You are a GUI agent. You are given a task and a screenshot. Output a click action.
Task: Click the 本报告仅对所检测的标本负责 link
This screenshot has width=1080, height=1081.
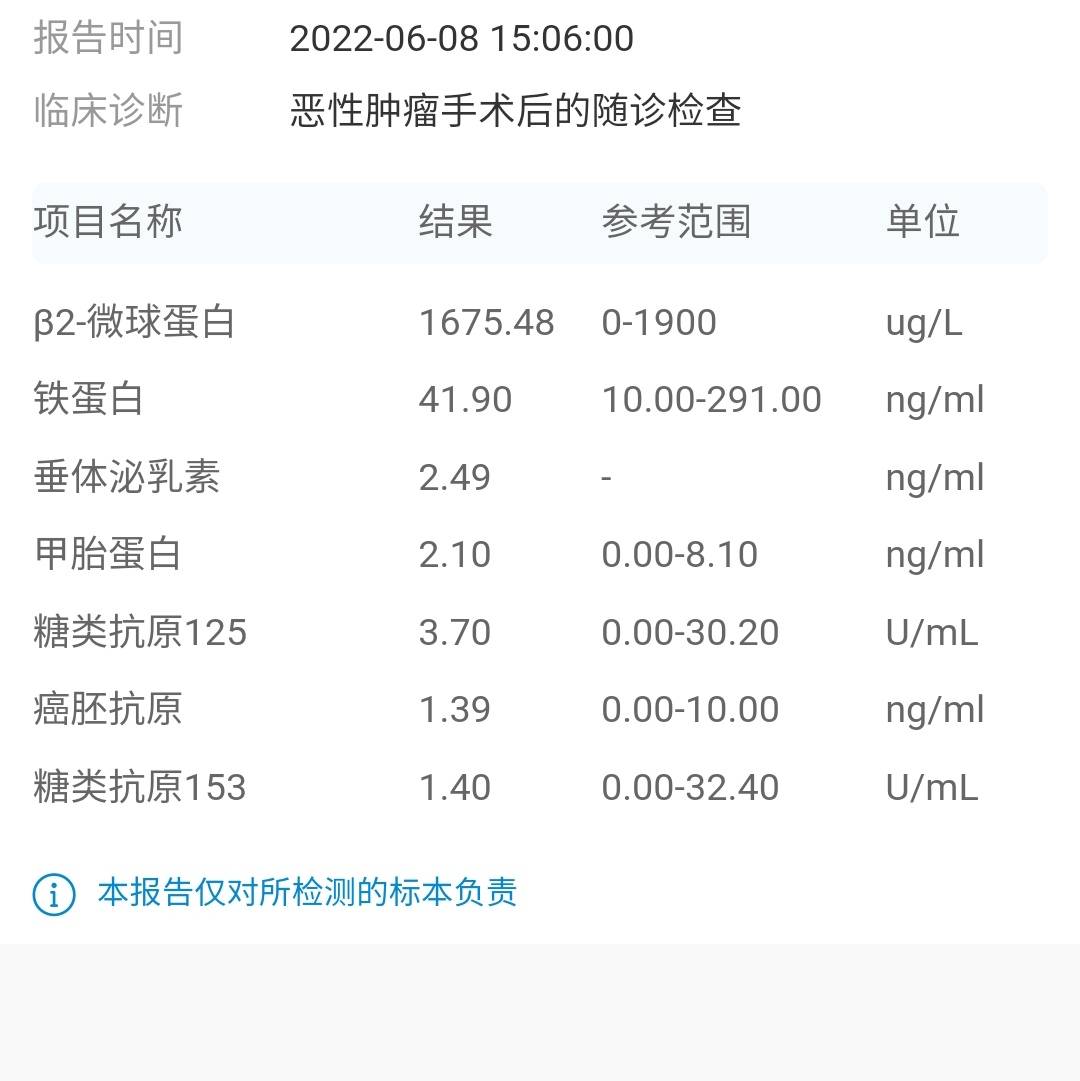pos(303,896)
